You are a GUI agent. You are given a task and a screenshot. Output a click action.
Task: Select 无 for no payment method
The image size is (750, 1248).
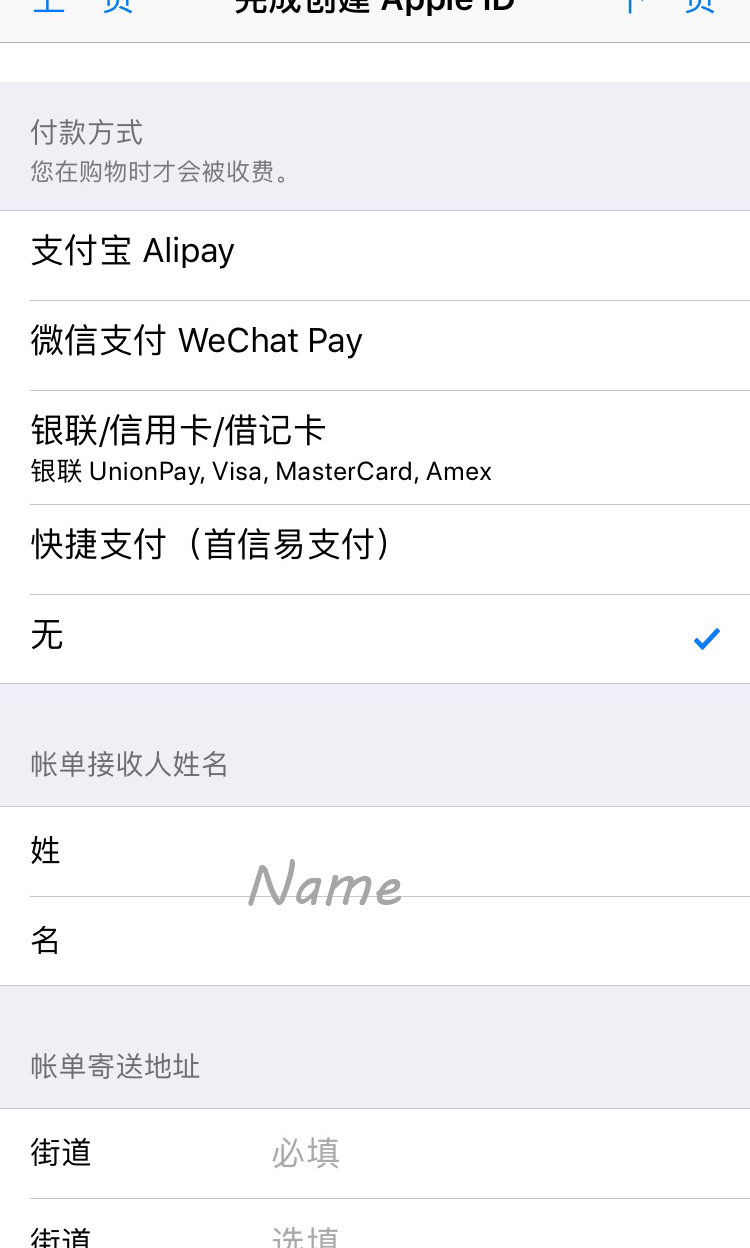[375, 638]
